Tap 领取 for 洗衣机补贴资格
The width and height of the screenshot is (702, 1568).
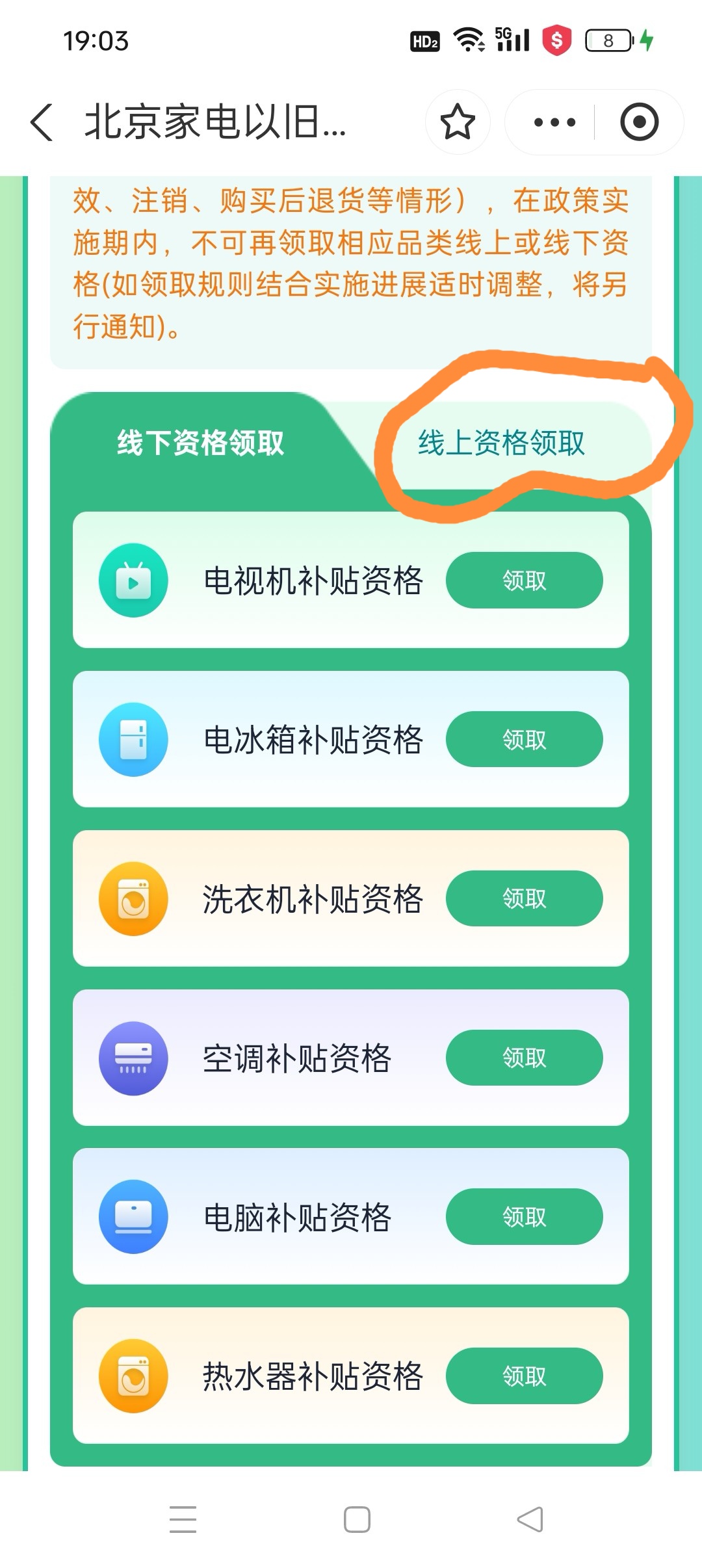point(524,898)
